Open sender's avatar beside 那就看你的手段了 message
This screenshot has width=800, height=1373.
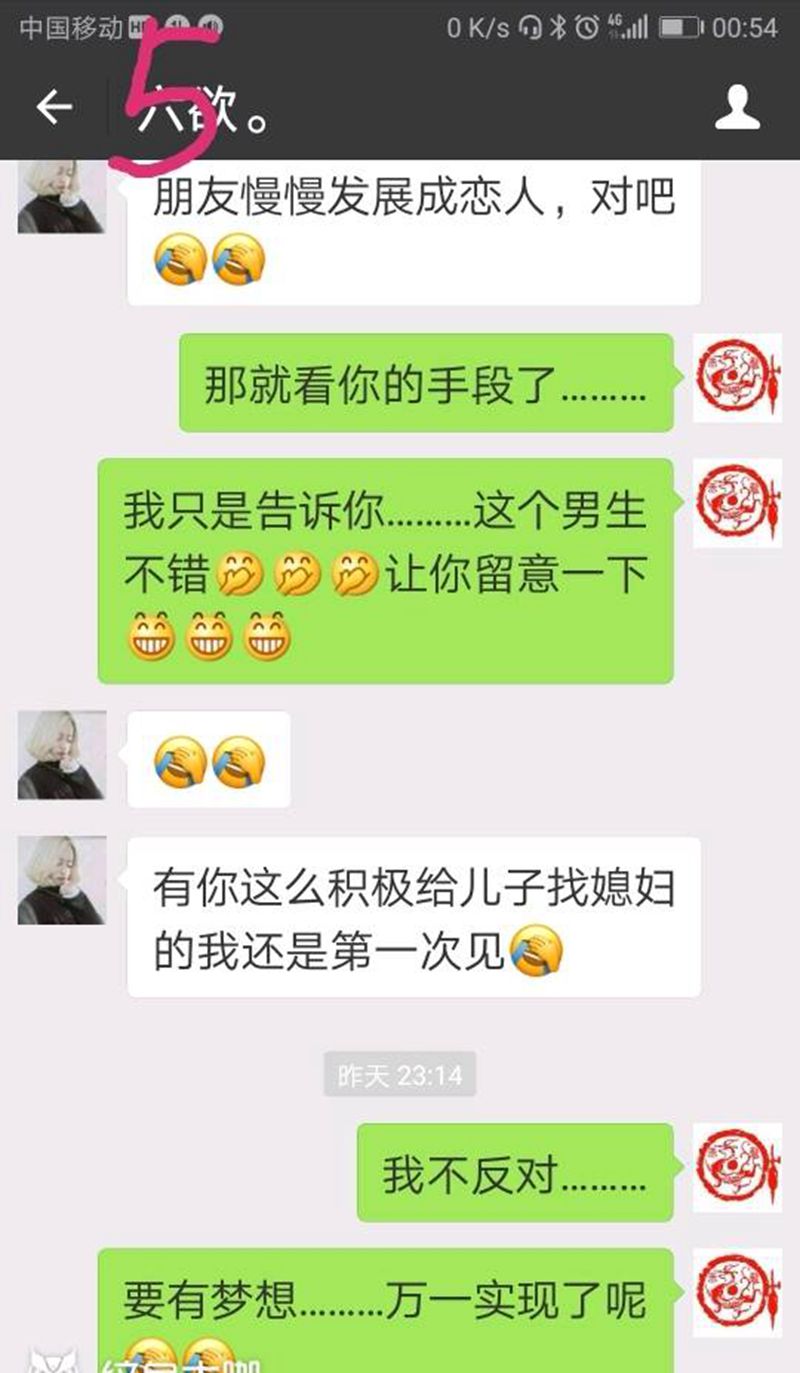pyautogui.click(x=737, y=378)
